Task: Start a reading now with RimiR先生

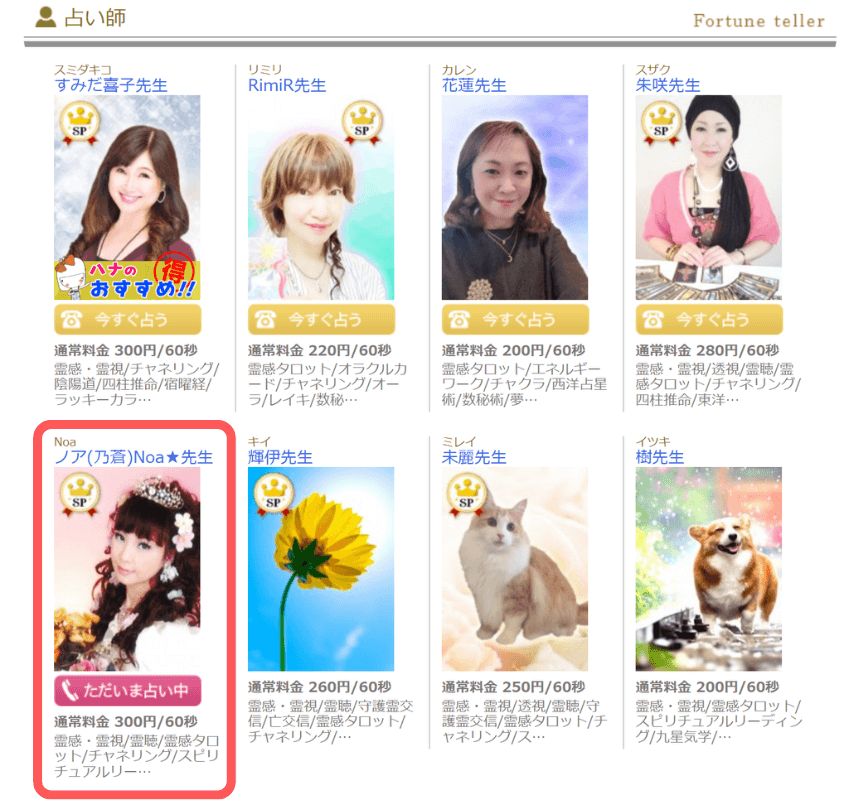Action: coord(321,319)
